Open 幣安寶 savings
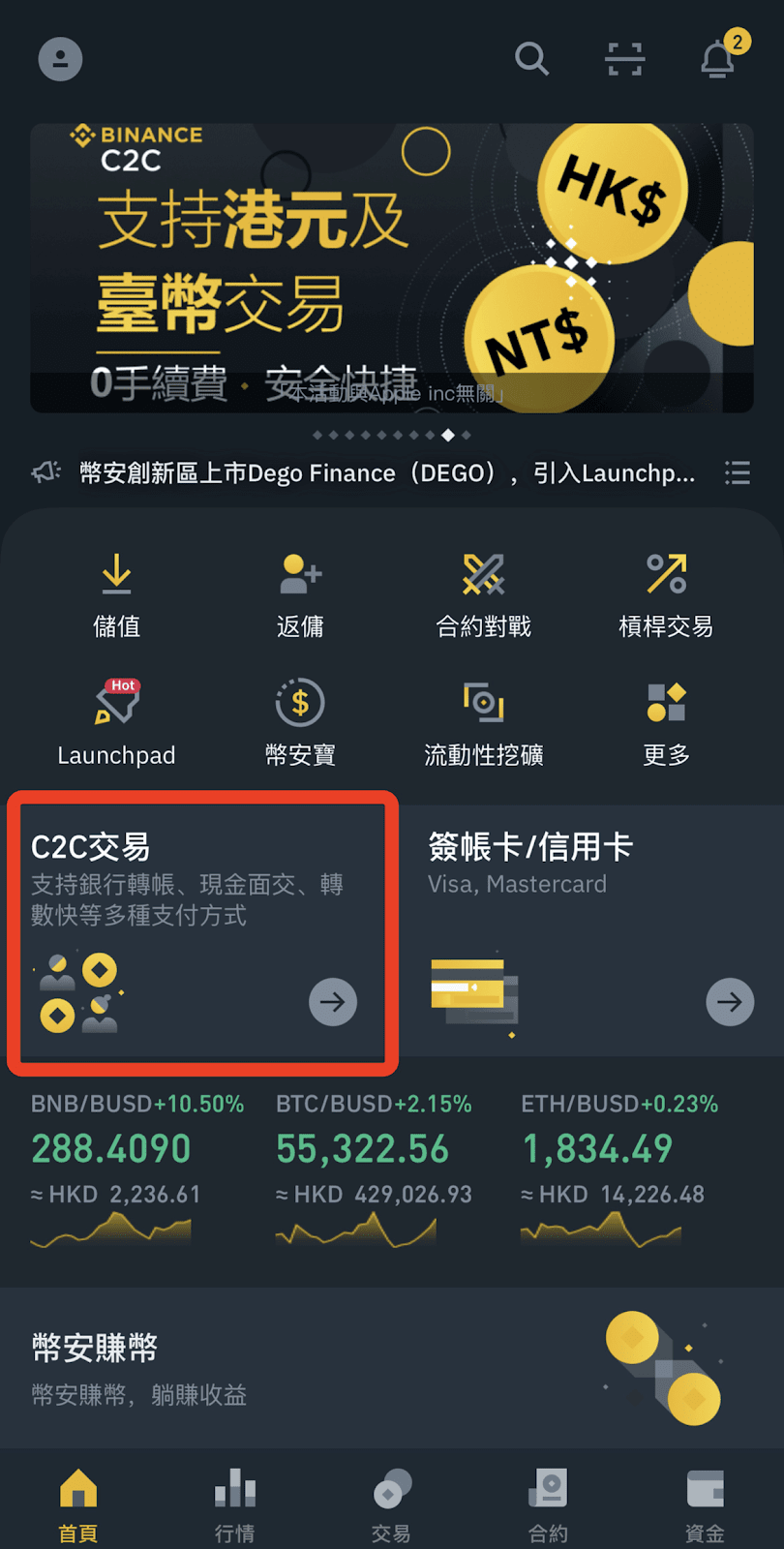This screenshot has height=1549, width=784. (300, 723)
